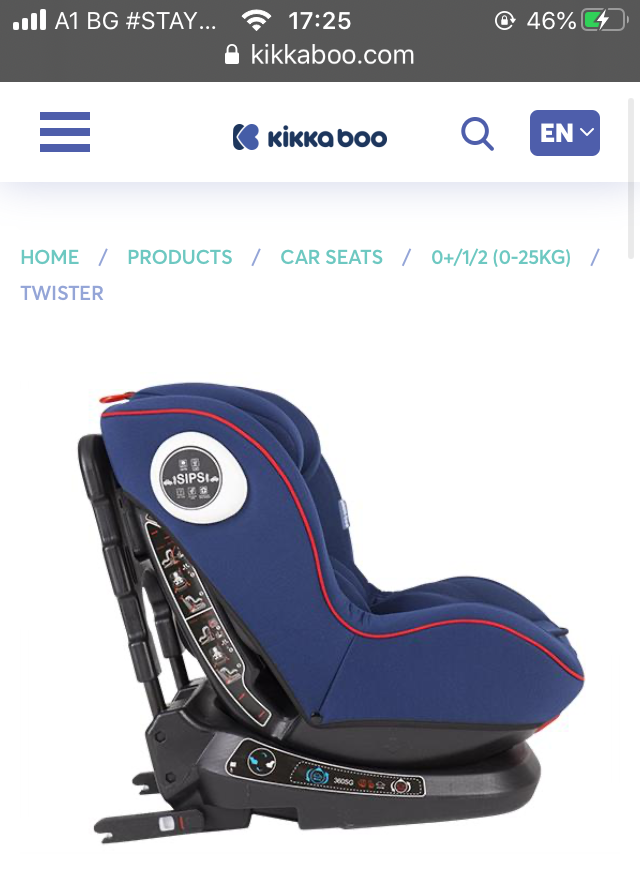Go to the Kikkaboo homepage via the logo

point(309,136)
